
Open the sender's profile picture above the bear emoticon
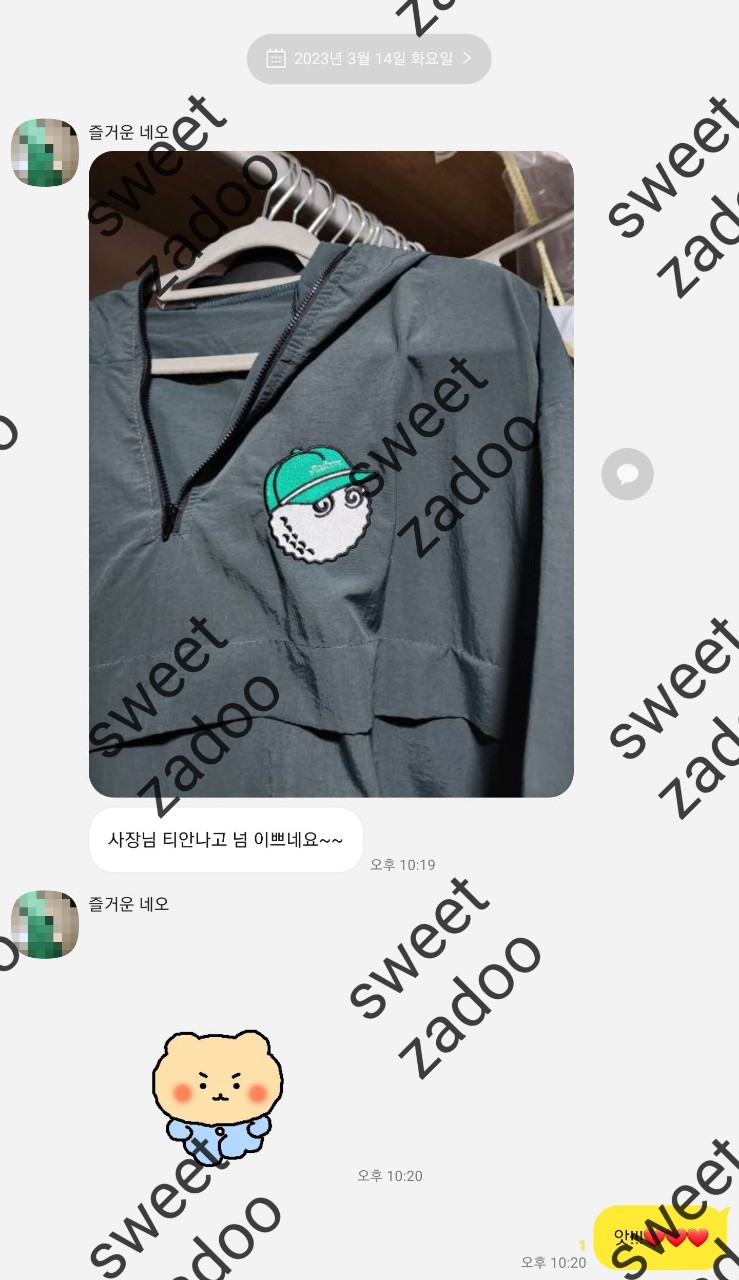45,924
